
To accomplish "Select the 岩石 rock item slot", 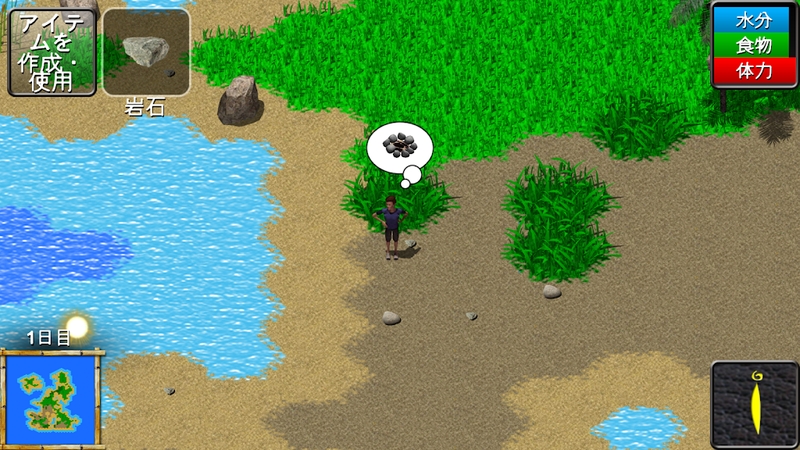I will point(146,52).
